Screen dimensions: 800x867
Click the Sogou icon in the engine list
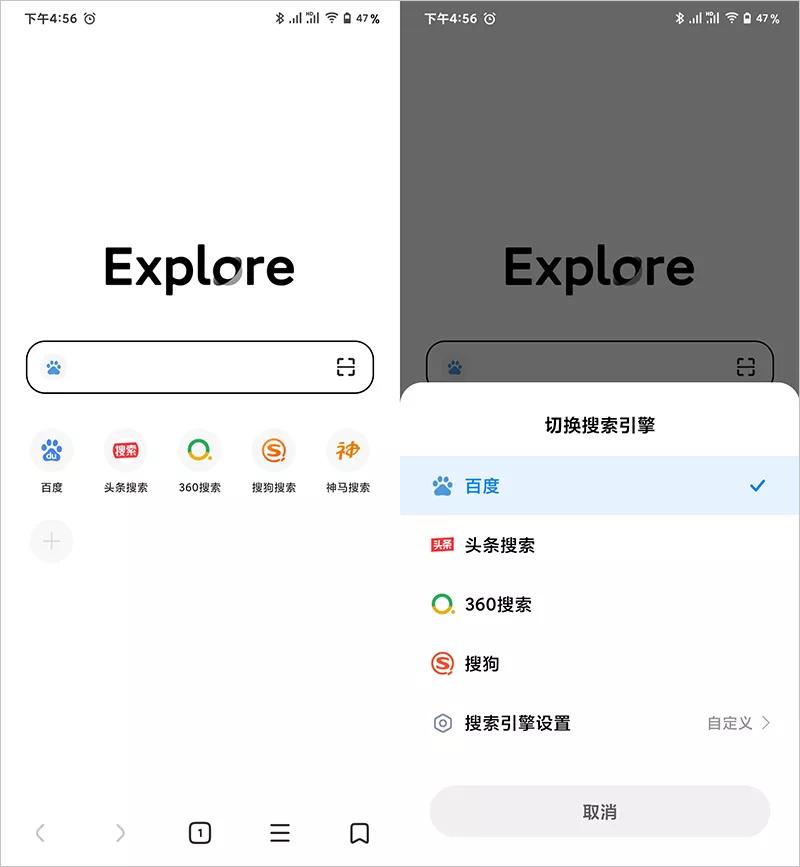444,663
